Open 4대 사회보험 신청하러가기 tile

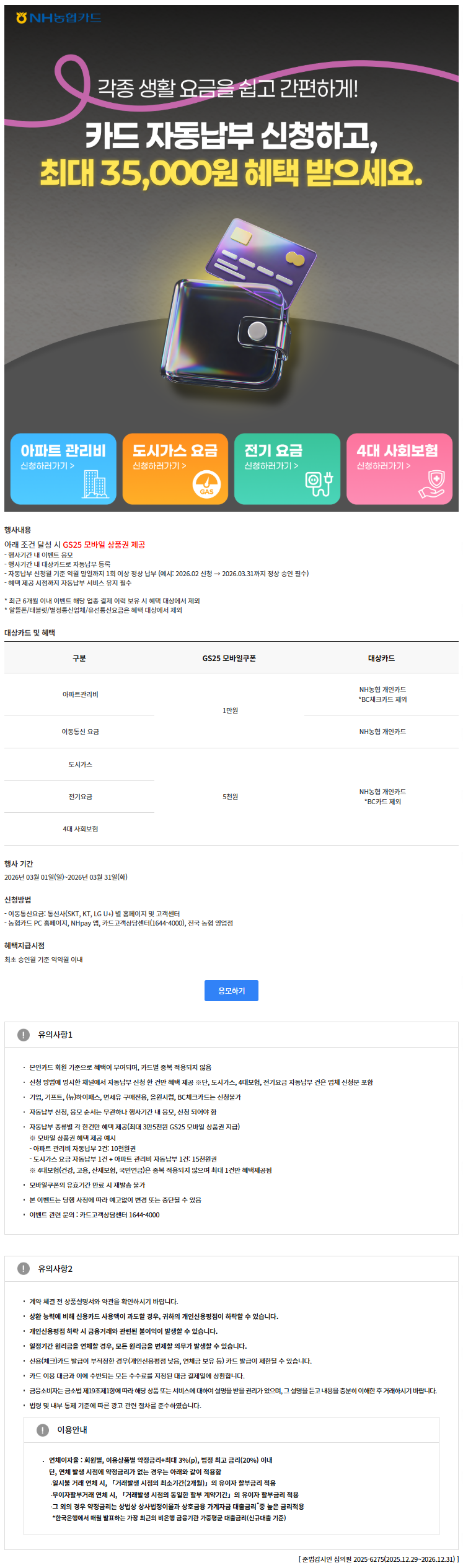399,469
